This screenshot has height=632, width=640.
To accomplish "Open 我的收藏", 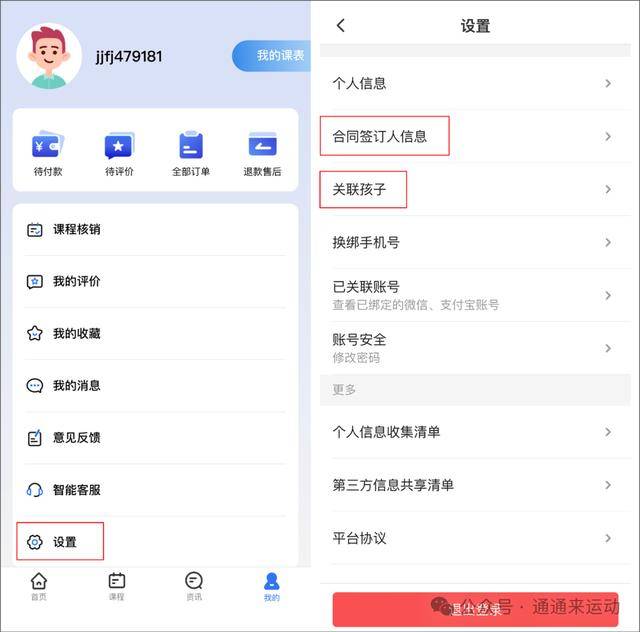I will click(155, 333).
